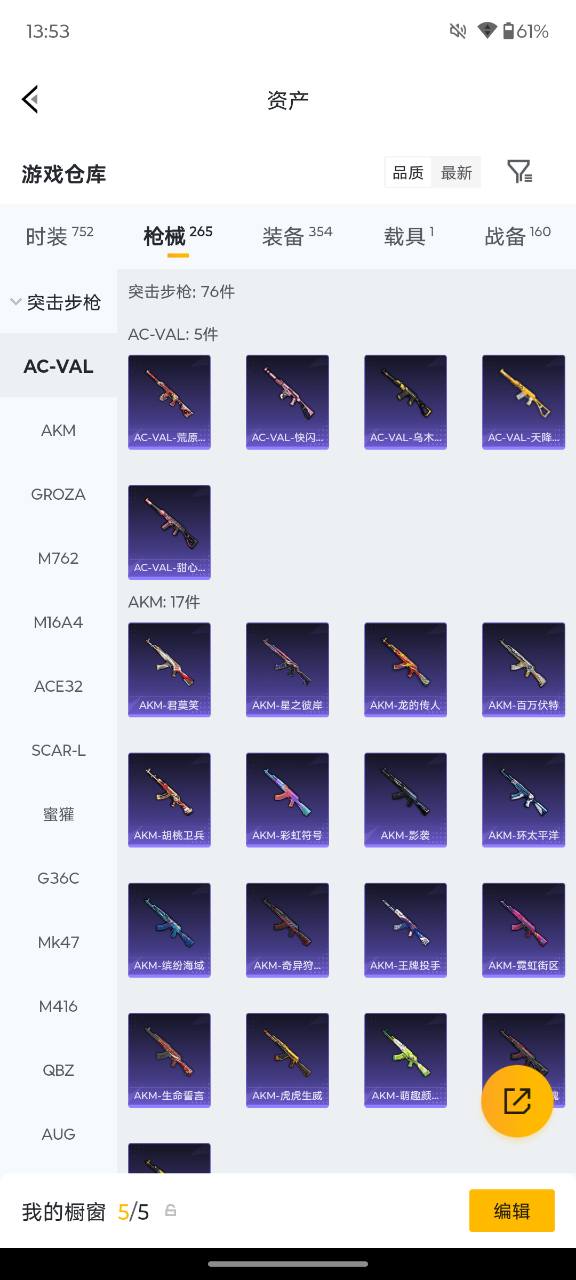Select M416 in the side list

[x=58, y=1006]
